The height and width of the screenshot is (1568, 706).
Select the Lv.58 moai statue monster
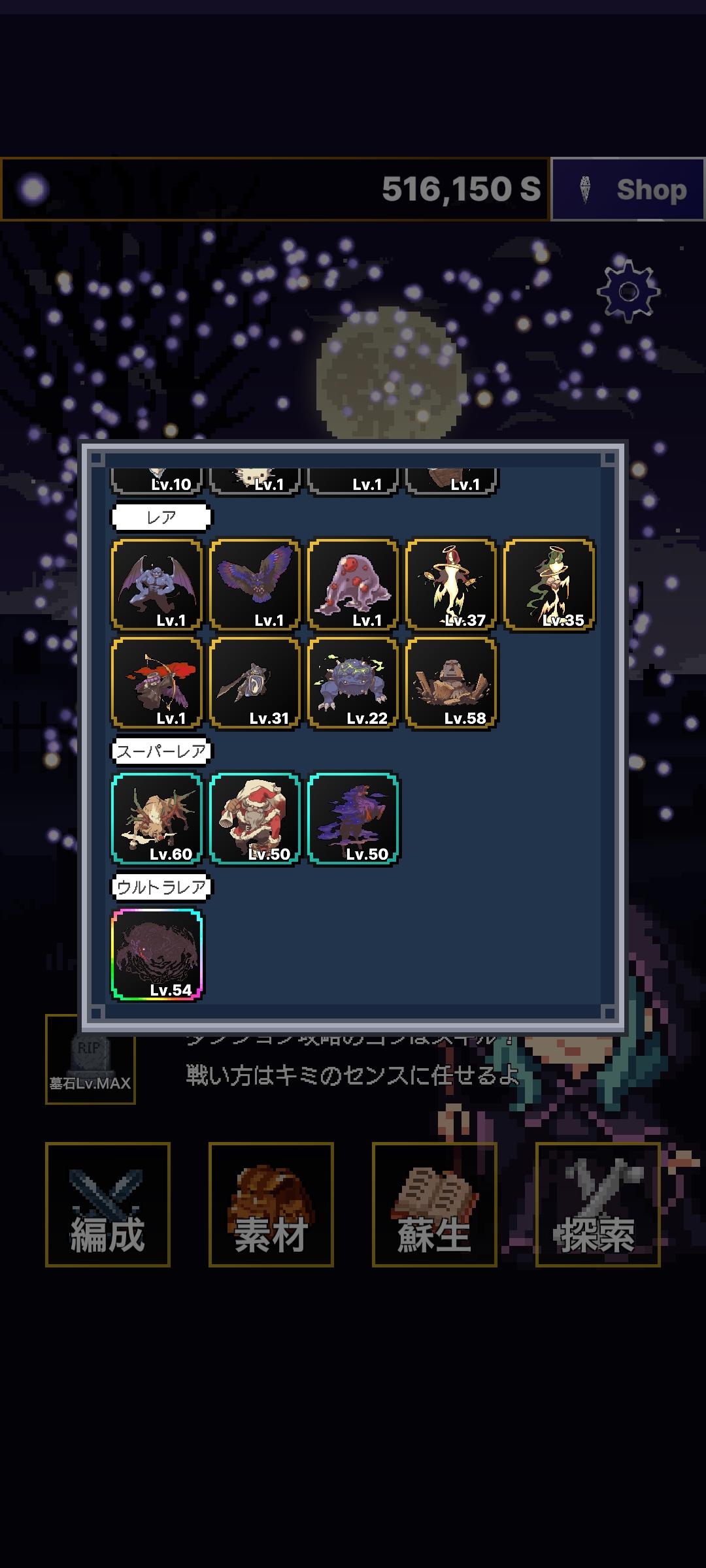point(451,683)
